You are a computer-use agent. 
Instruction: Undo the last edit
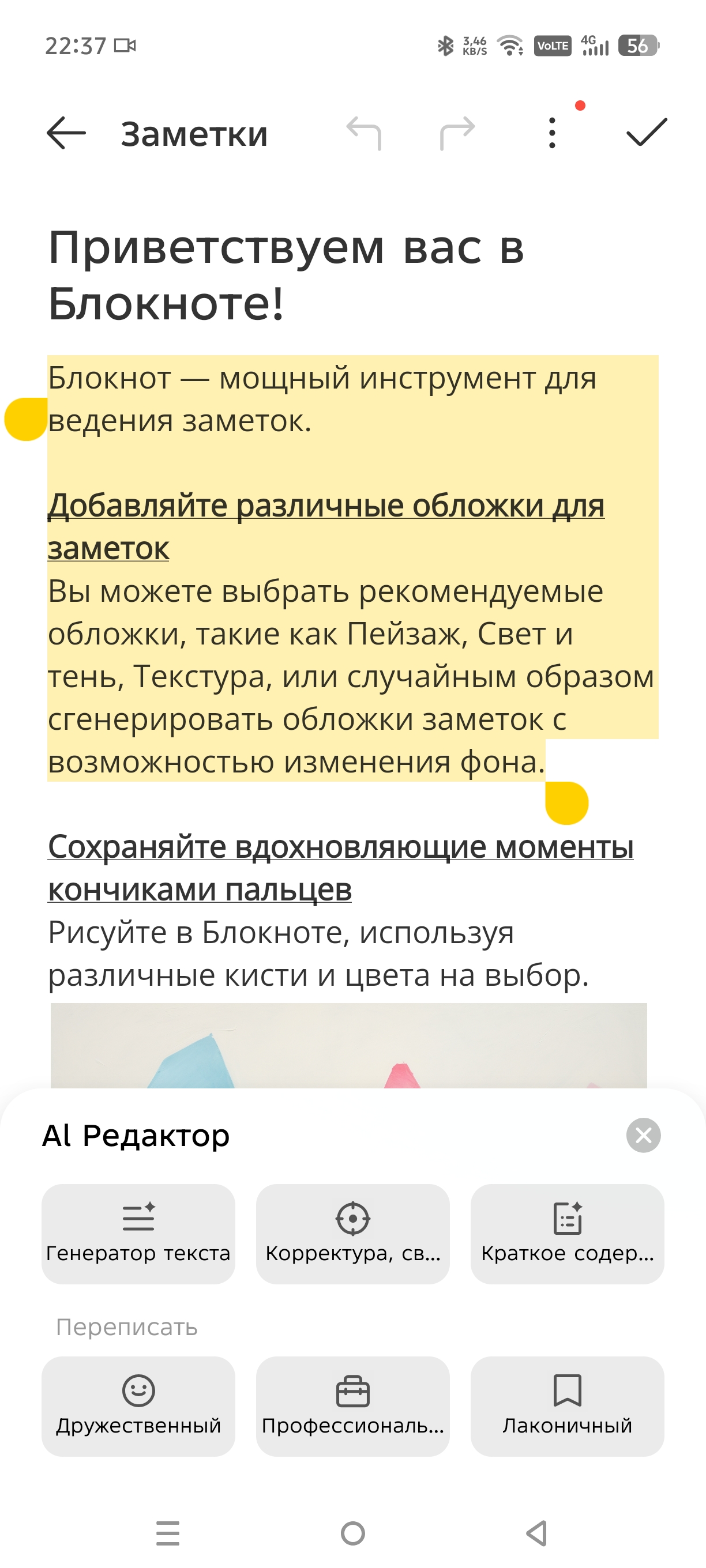pos(363,133)
